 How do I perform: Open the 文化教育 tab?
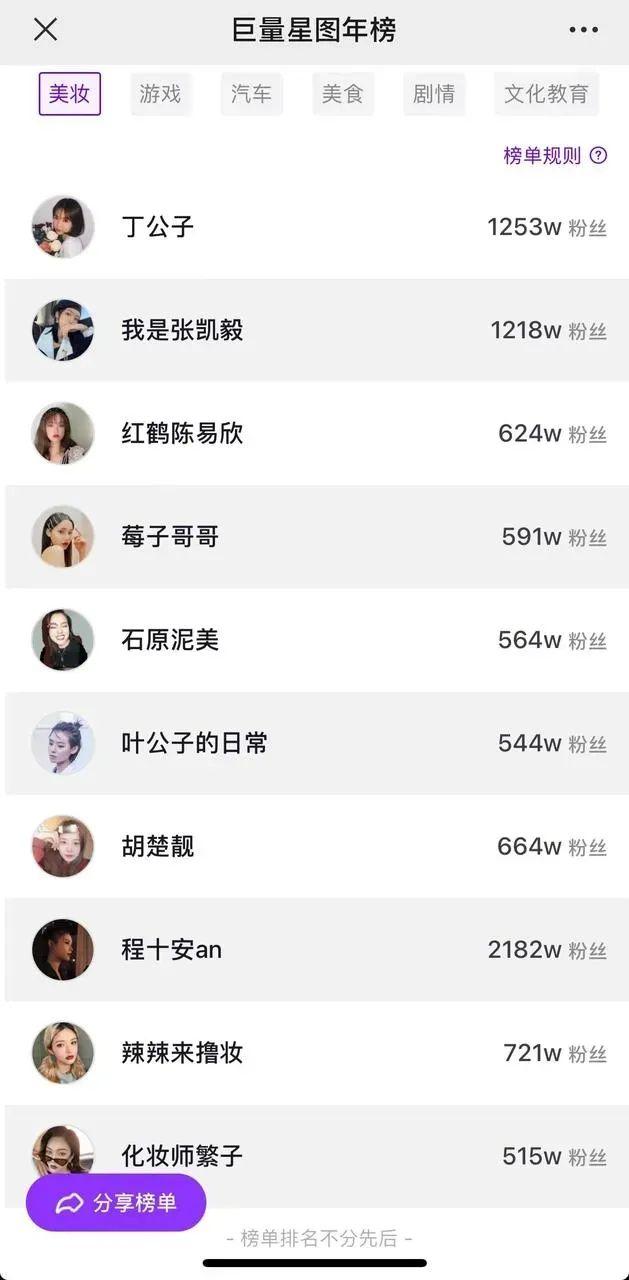point(546,94)
